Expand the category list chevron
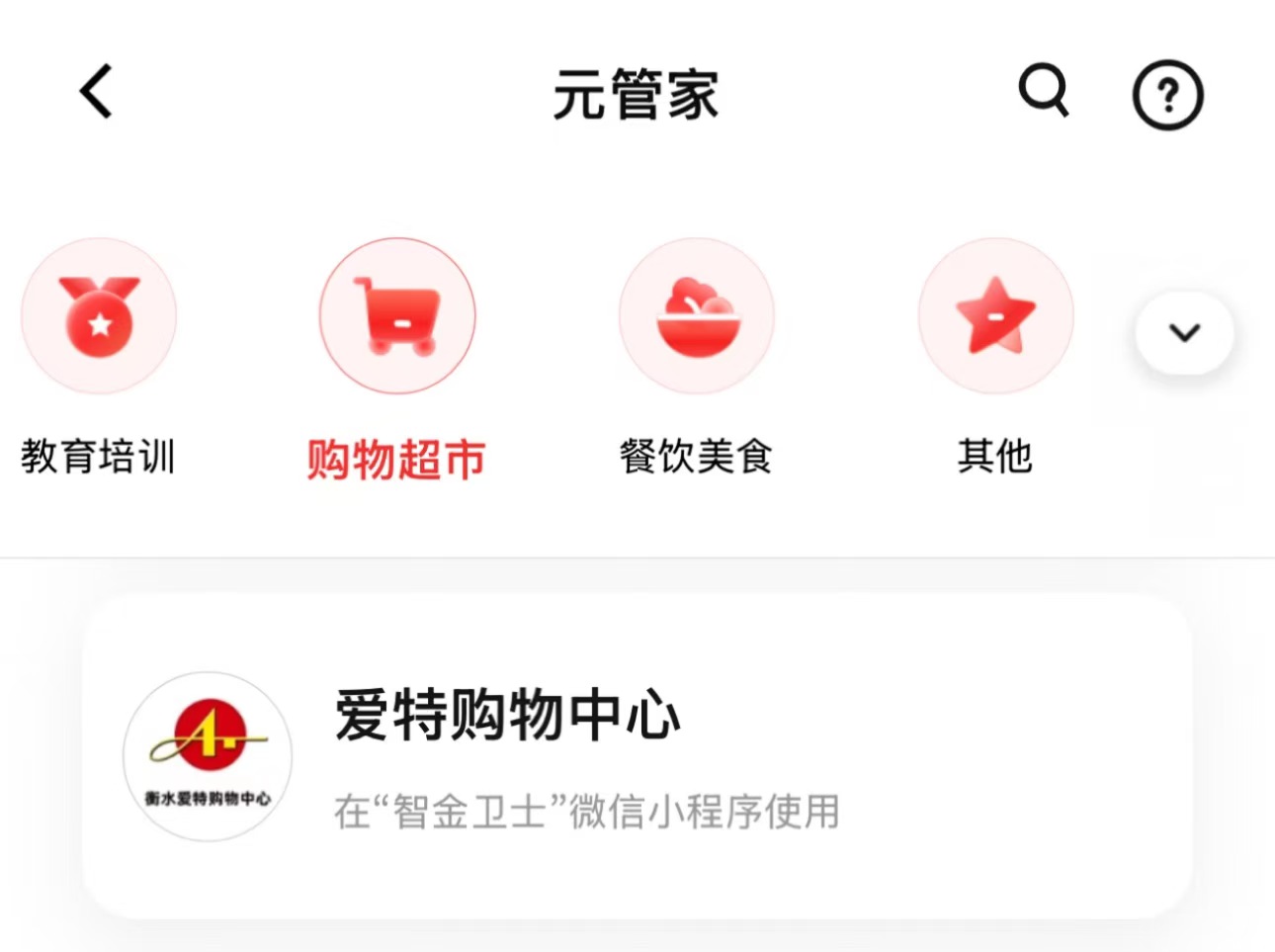 coord(1184,333)
